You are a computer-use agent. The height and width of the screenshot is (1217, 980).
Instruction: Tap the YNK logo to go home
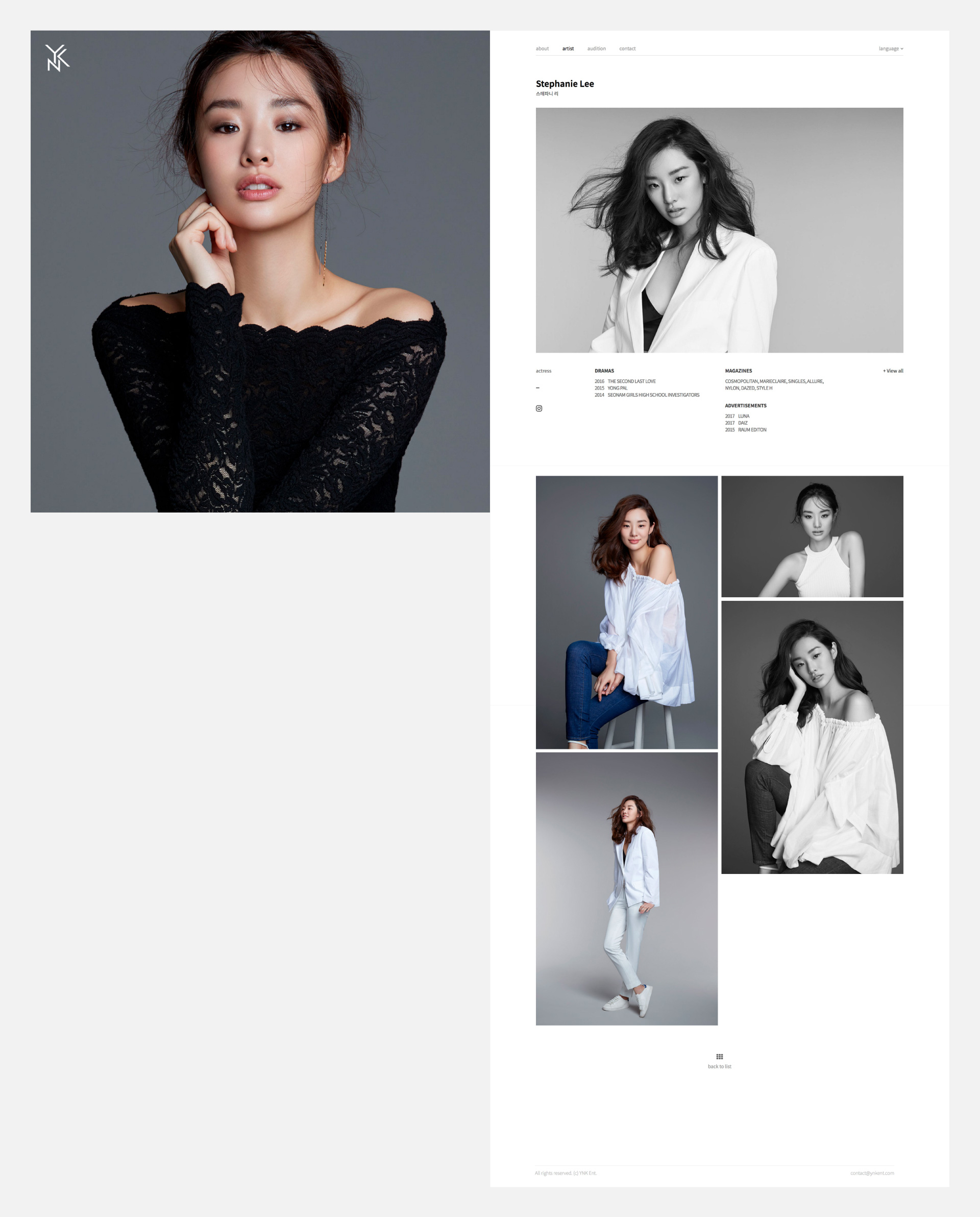(x=57, y=58)
